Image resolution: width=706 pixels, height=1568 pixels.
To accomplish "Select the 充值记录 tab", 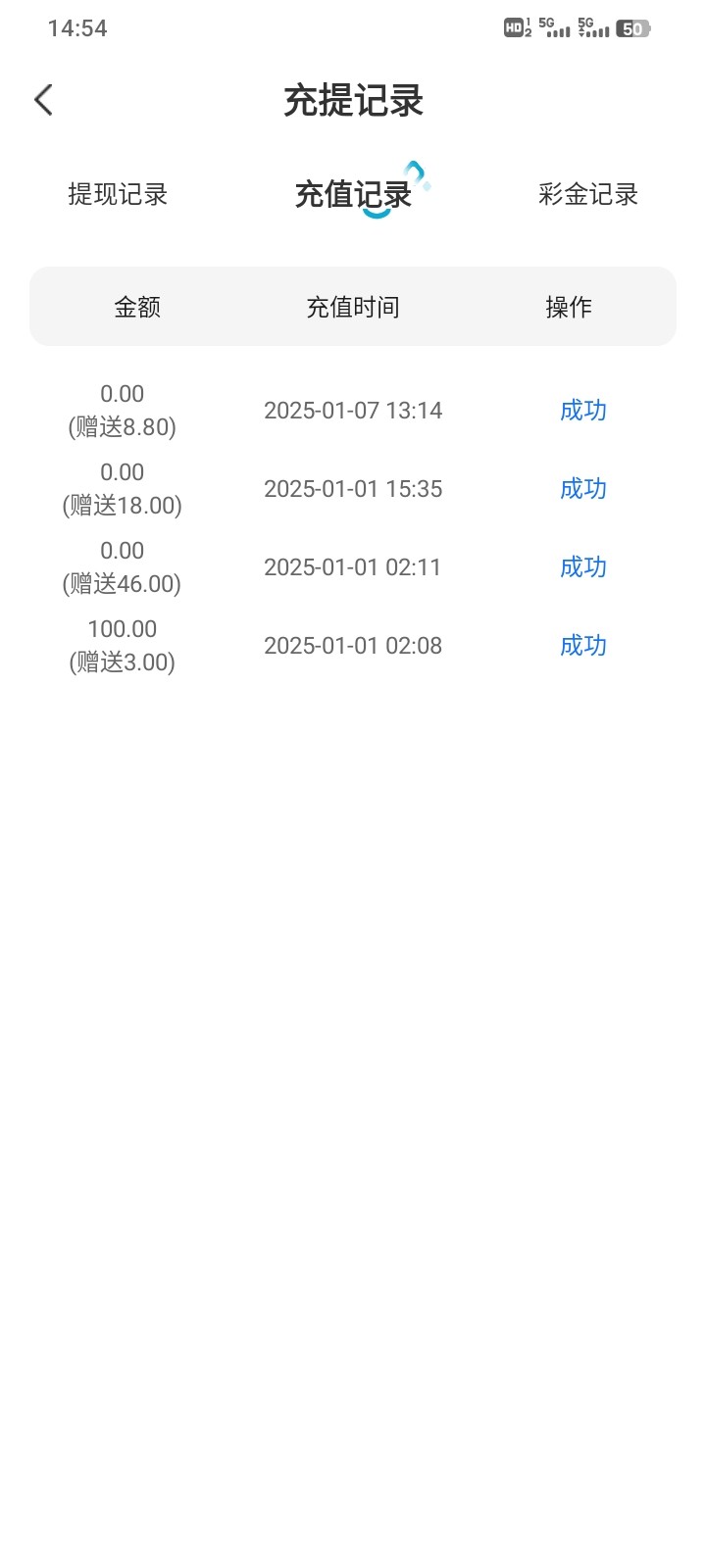I will pos(353,194).
